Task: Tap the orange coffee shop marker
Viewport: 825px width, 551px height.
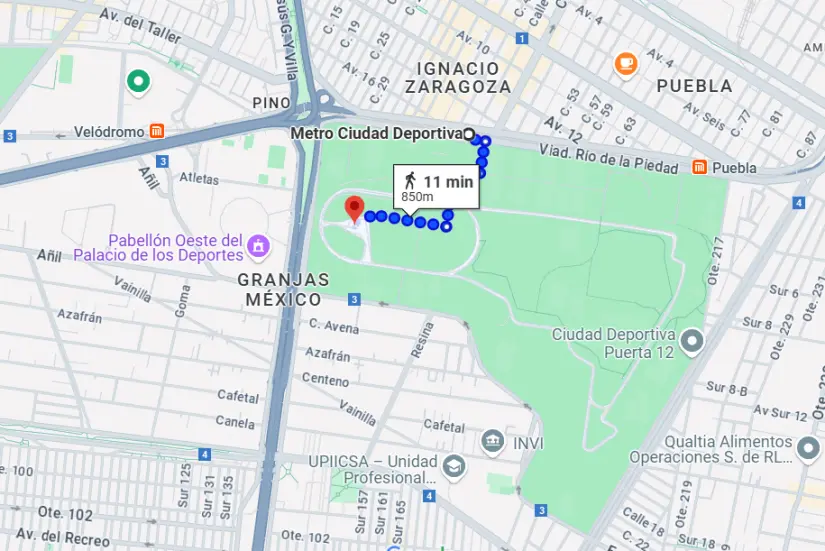Action: pos(626,63)
